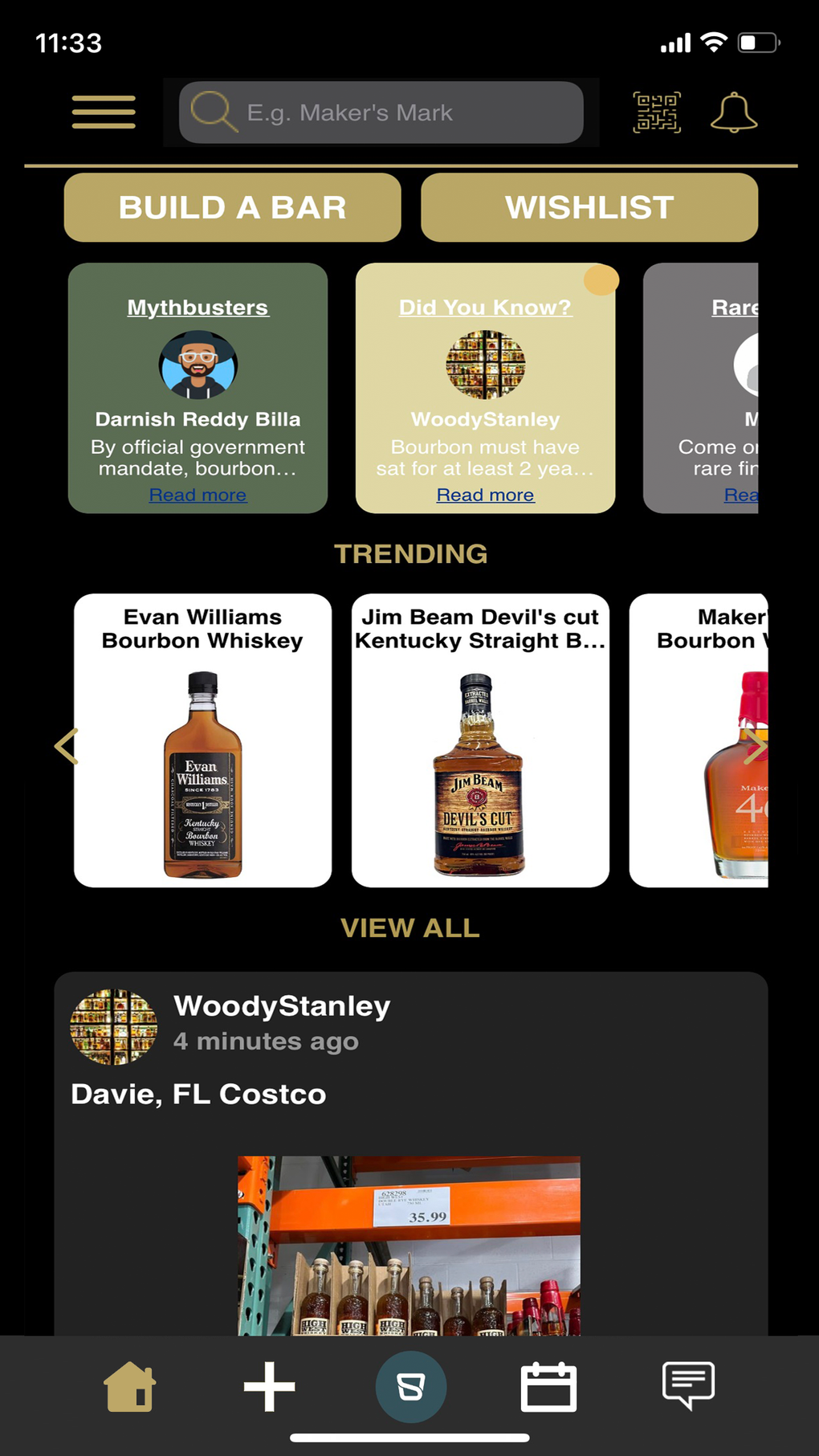The image size is (819, 1456).
Task: Open Build a Bar
Action: [232, 207]
